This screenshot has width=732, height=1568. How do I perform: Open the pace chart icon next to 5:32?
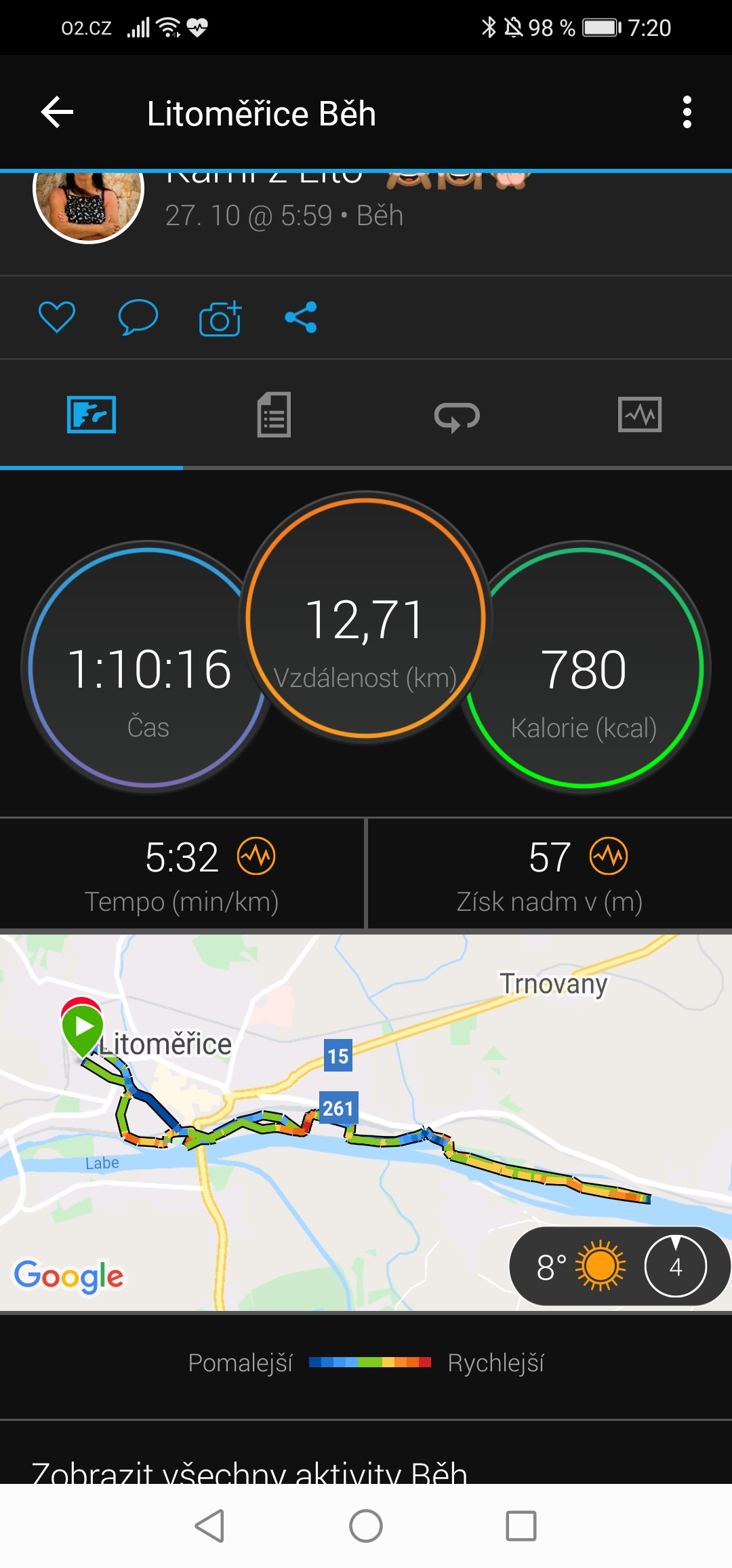click(256, 857)
